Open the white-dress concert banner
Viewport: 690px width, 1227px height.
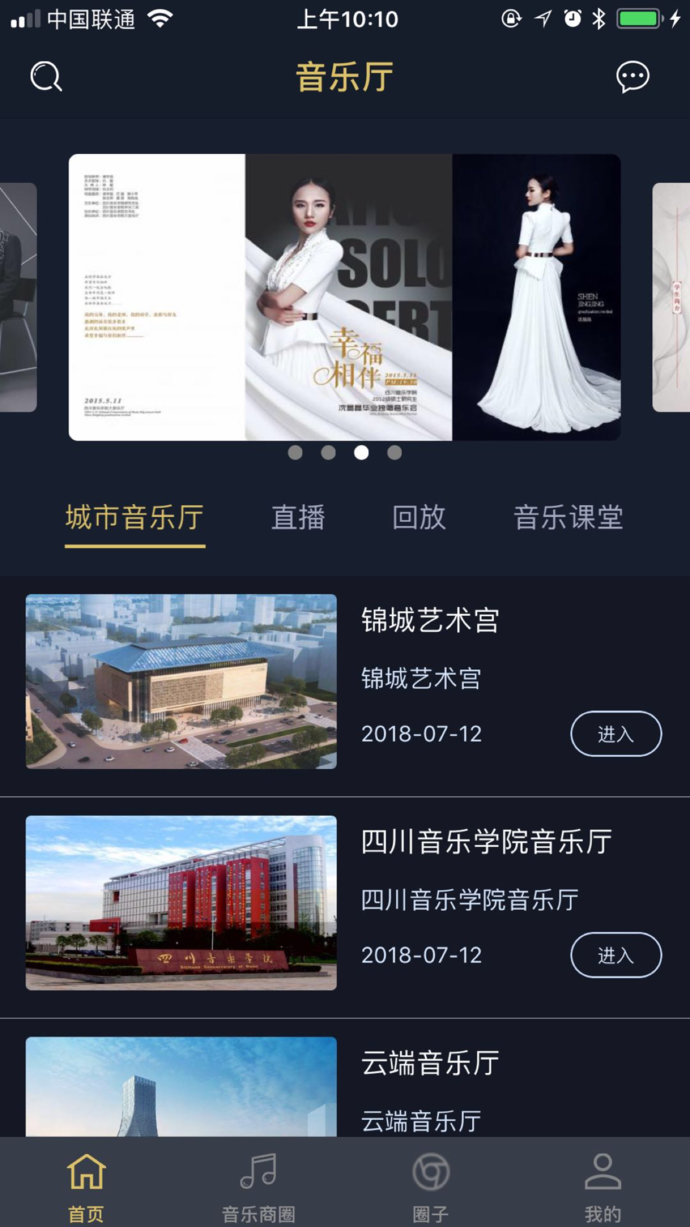pos(344,297)
